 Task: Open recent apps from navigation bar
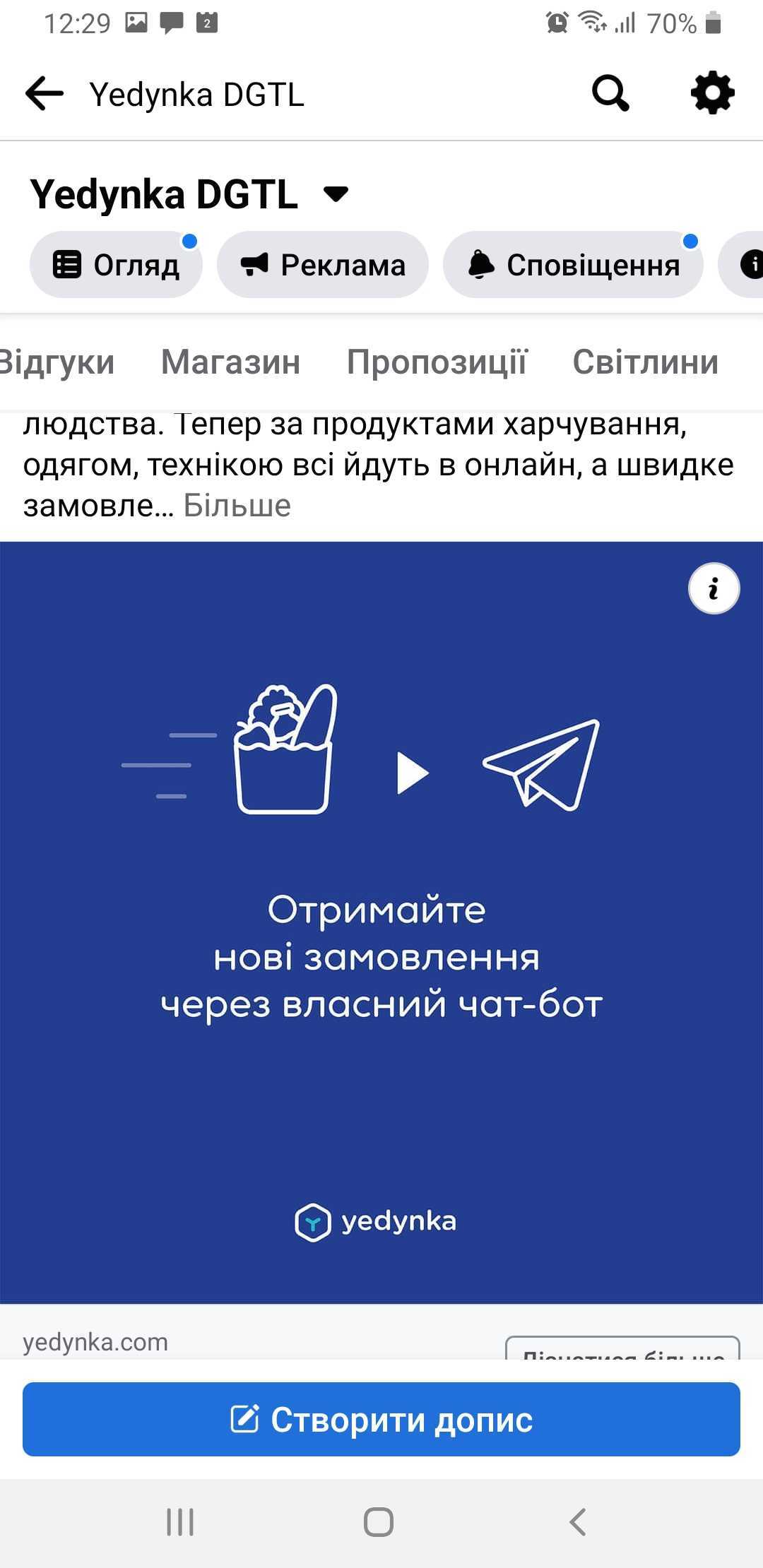pyautogui.click(x=180, y=1522)
